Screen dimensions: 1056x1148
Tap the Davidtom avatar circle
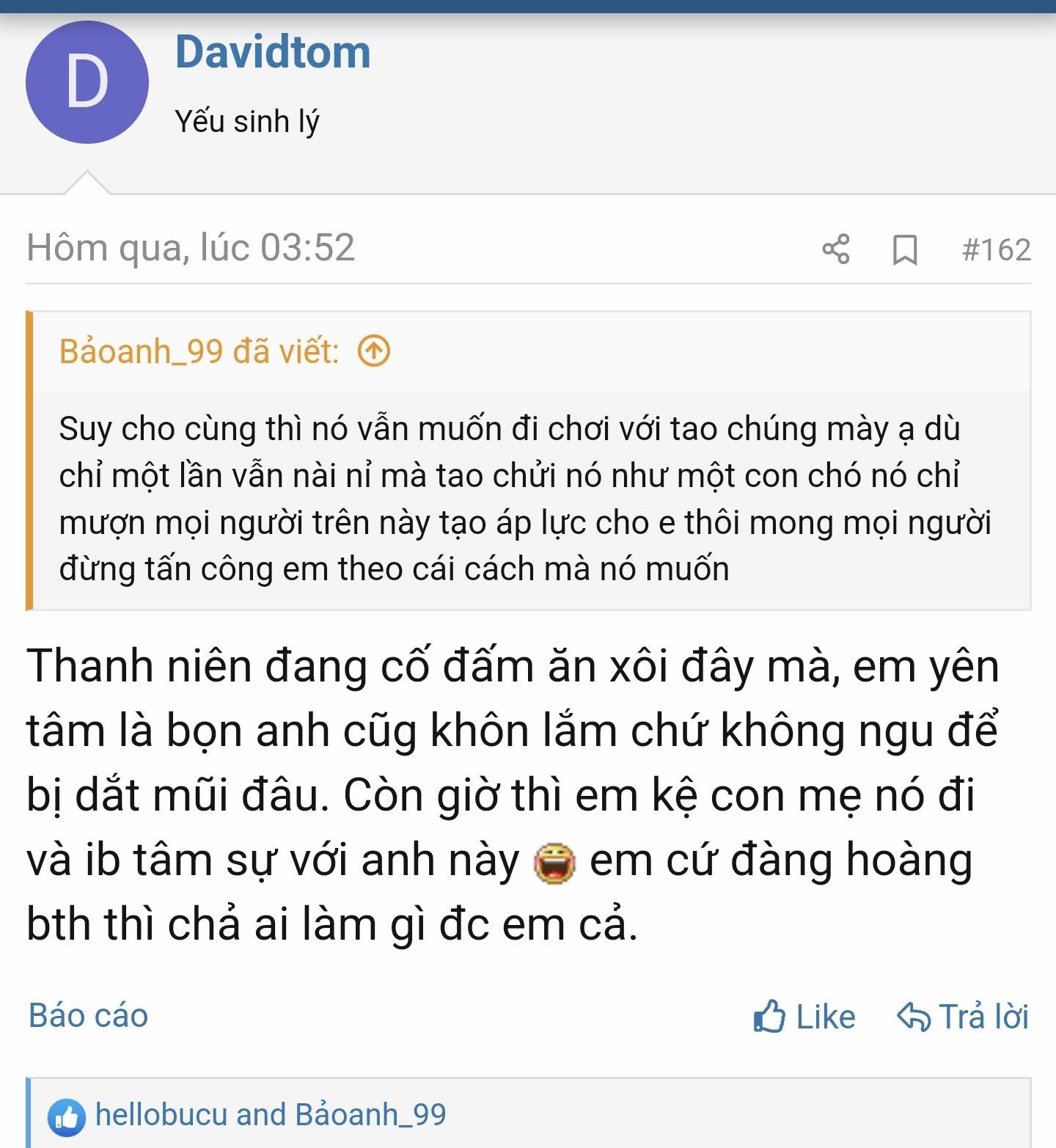pyautogui.click(x=87, y=82)
